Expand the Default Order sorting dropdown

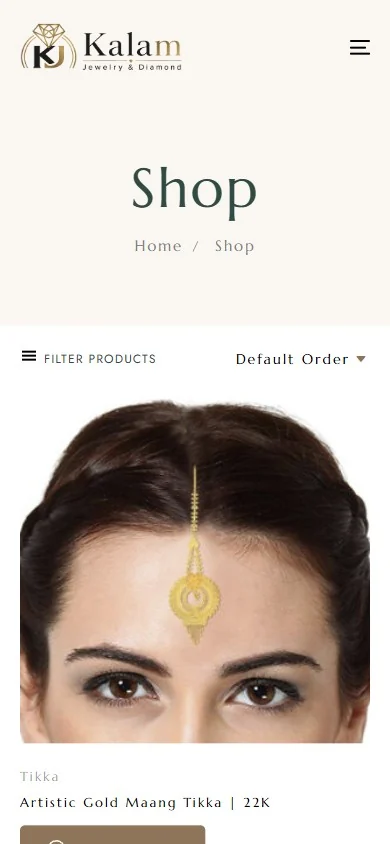pos(301,359)
